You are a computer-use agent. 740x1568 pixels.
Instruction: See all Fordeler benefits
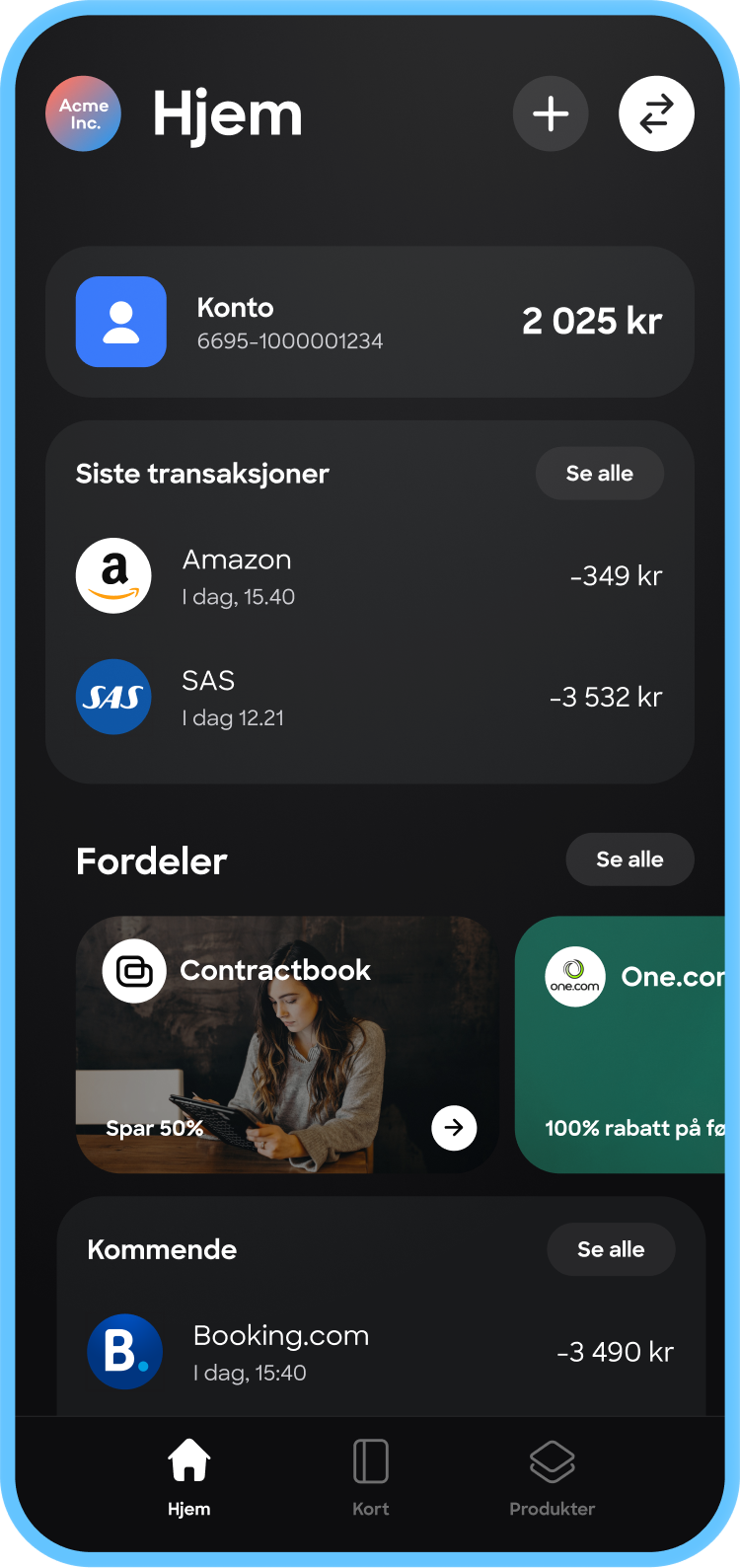[x=629, y=859]
